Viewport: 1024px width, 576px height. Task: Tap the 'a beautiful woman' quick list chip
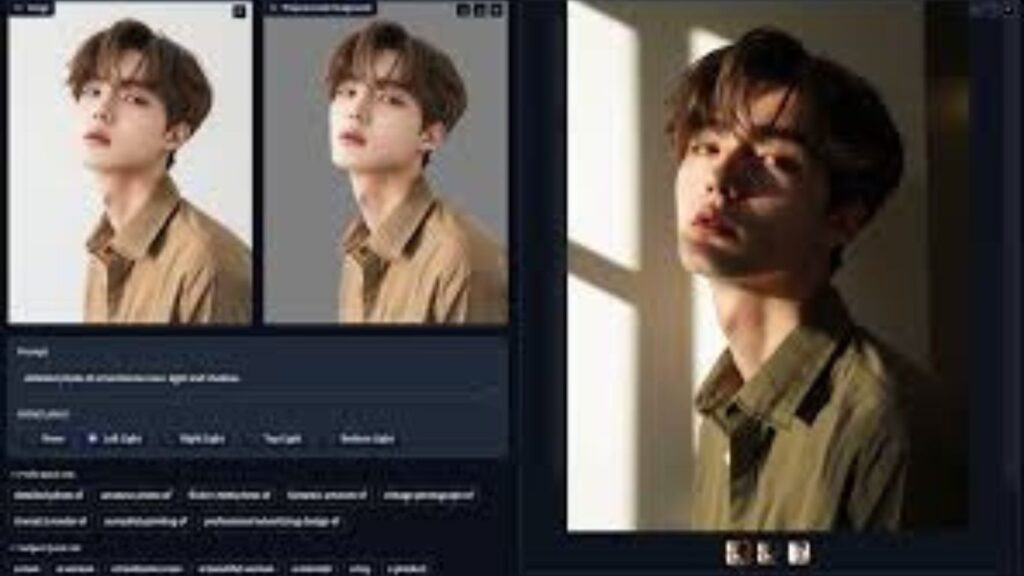pos(236,569)
